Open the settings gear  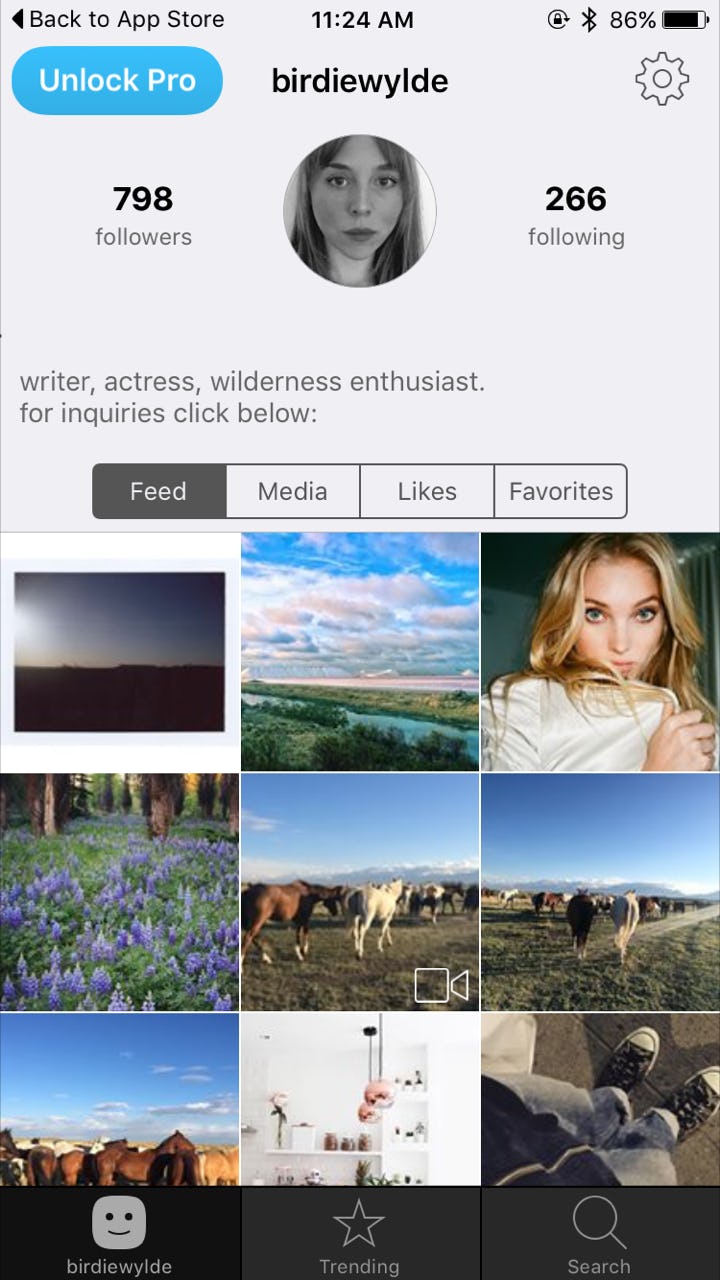660,78
